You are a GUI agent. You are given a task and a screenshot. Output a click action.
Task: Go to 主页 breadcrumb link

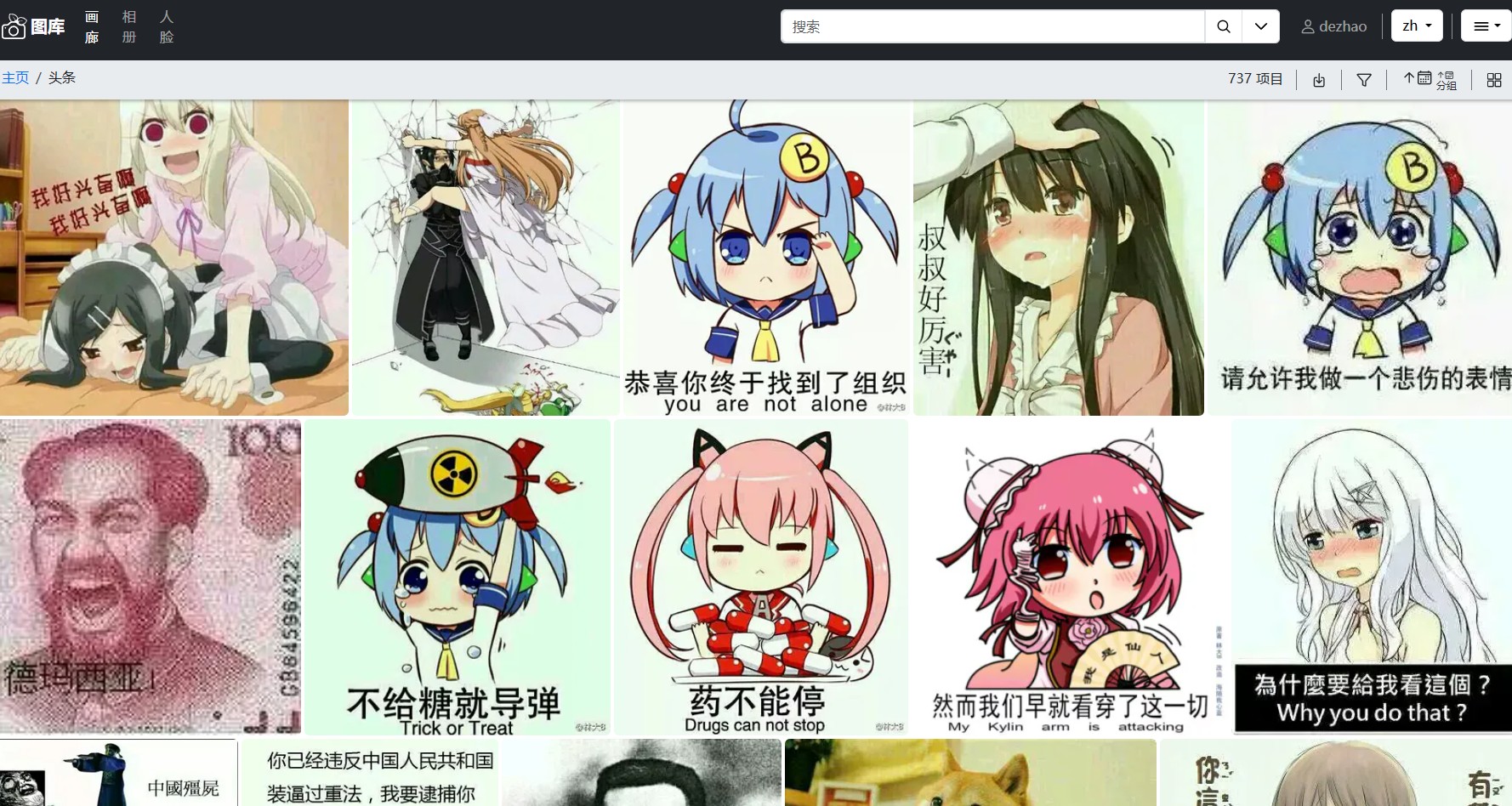[15, 77]
